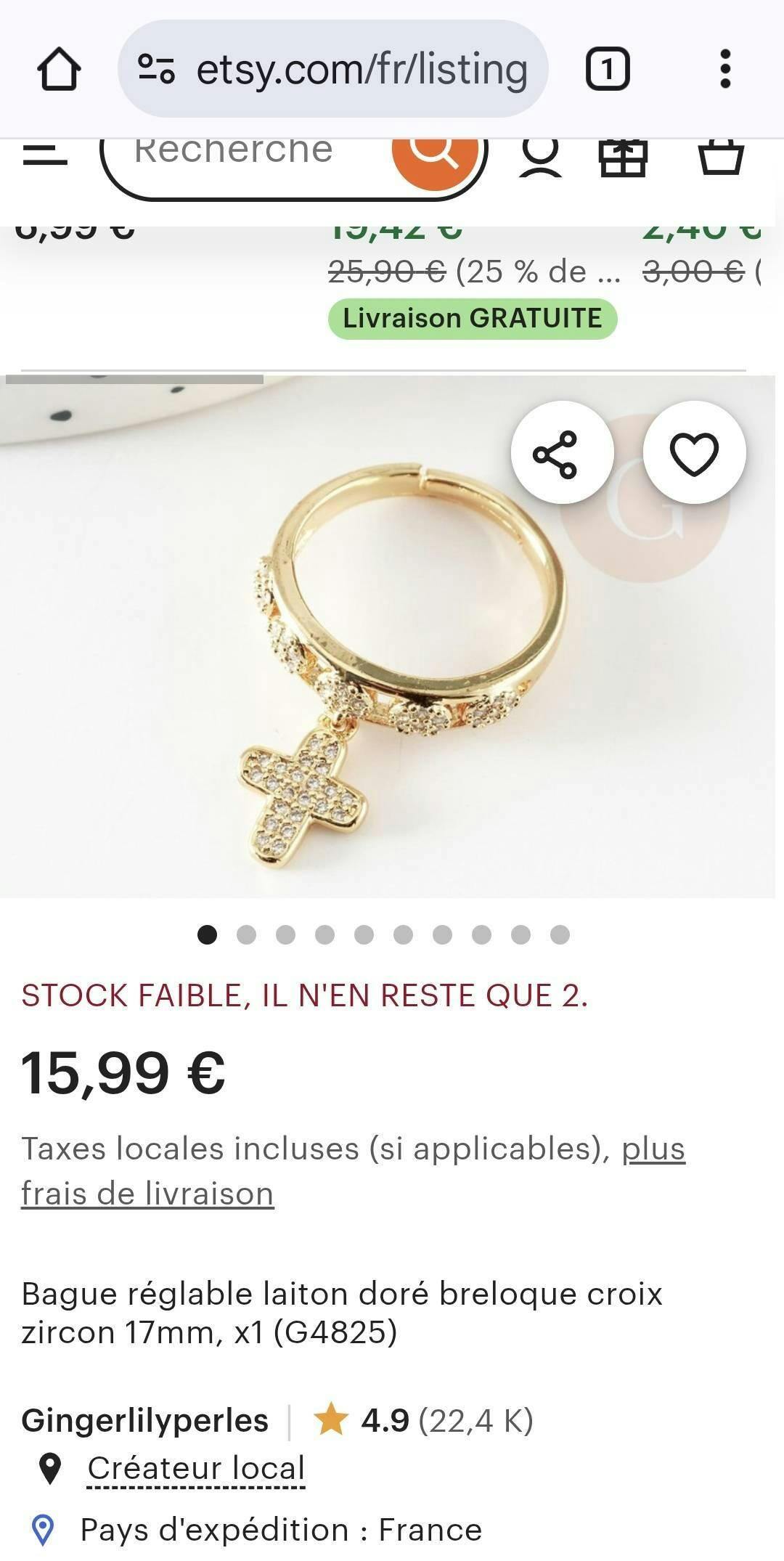
Task: Open the account profile icon
Action: [540, 155]
